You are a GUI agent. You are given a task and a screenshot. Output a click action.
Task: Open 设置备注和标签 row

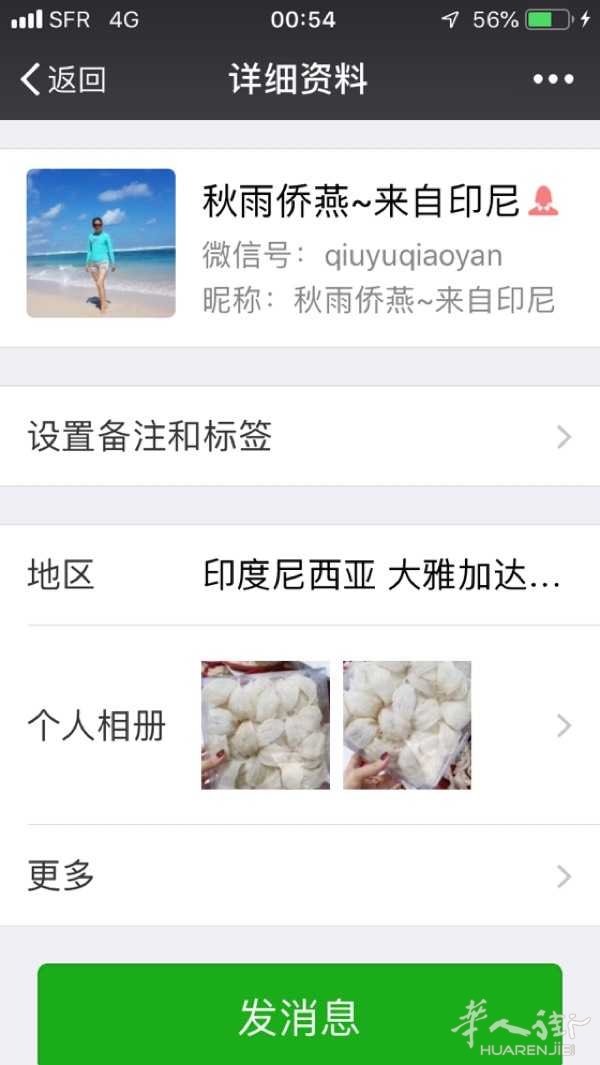[x=300, y=436]
